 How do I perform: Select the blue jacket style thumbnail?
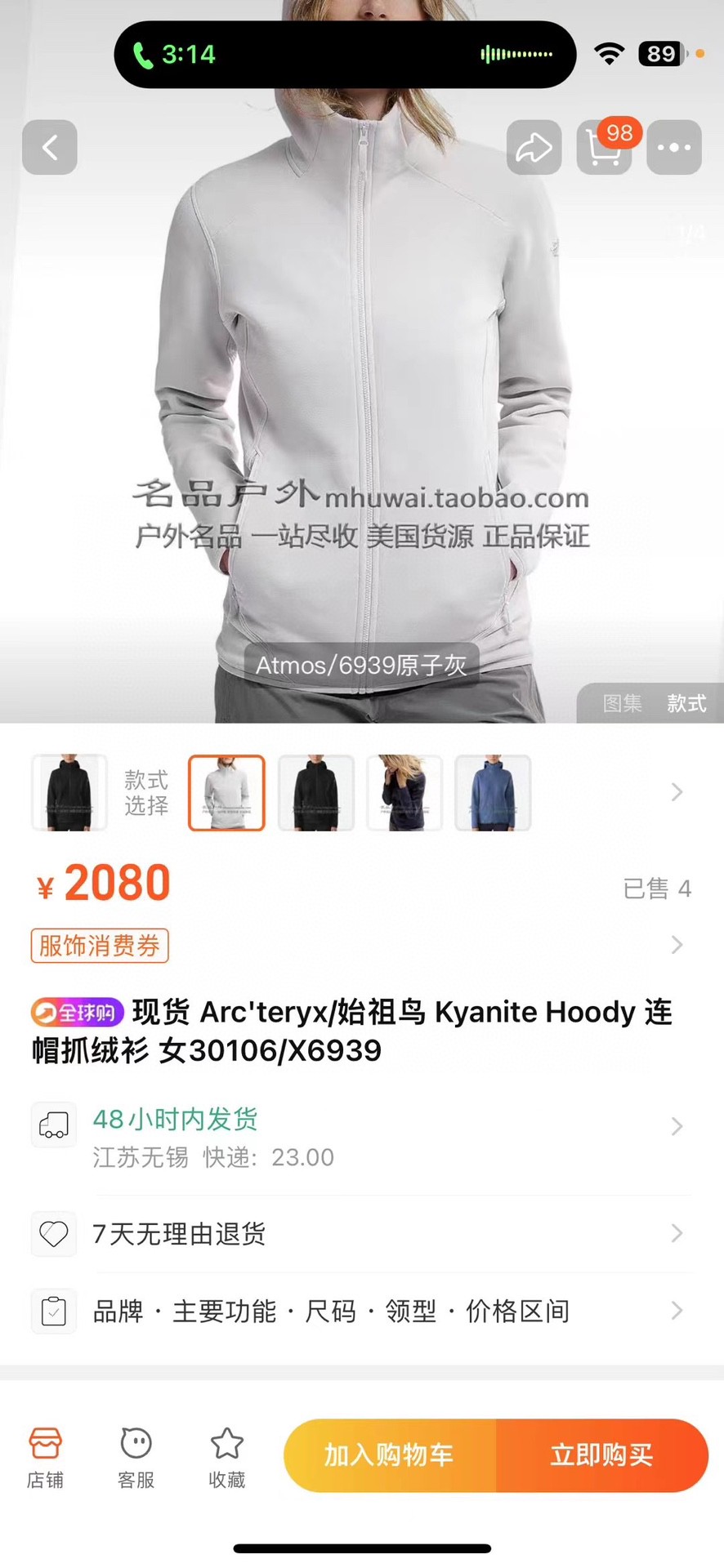point(493,793)
